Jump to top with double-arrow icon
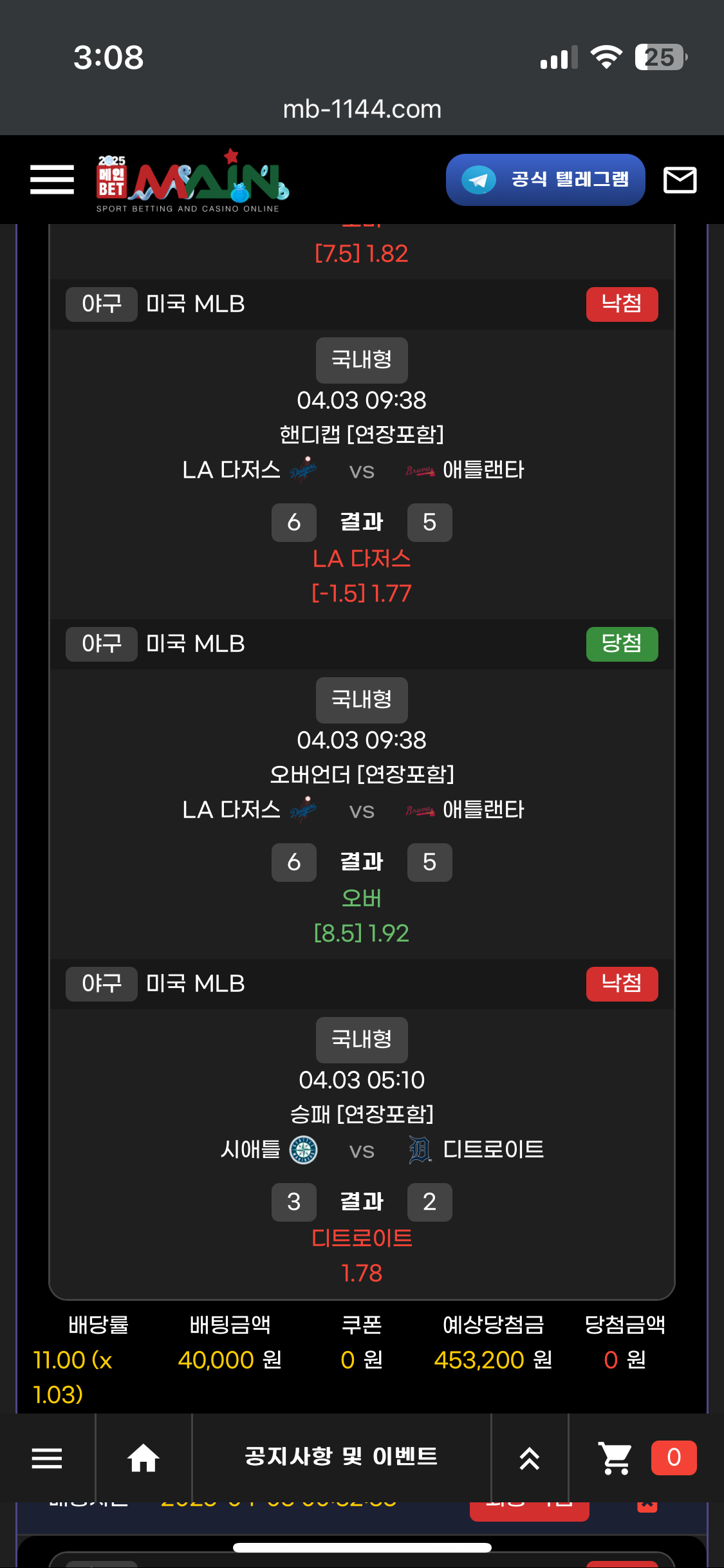 (x=529, y=1458)
